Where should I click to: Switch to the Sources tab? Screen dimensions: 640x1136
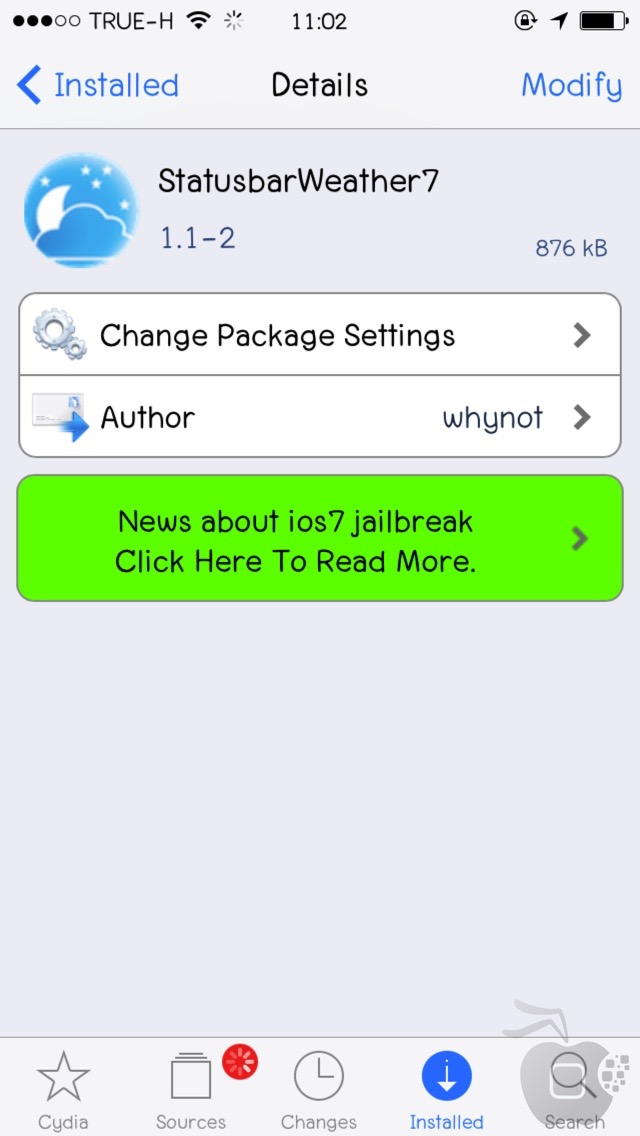tap(191, 1090)
